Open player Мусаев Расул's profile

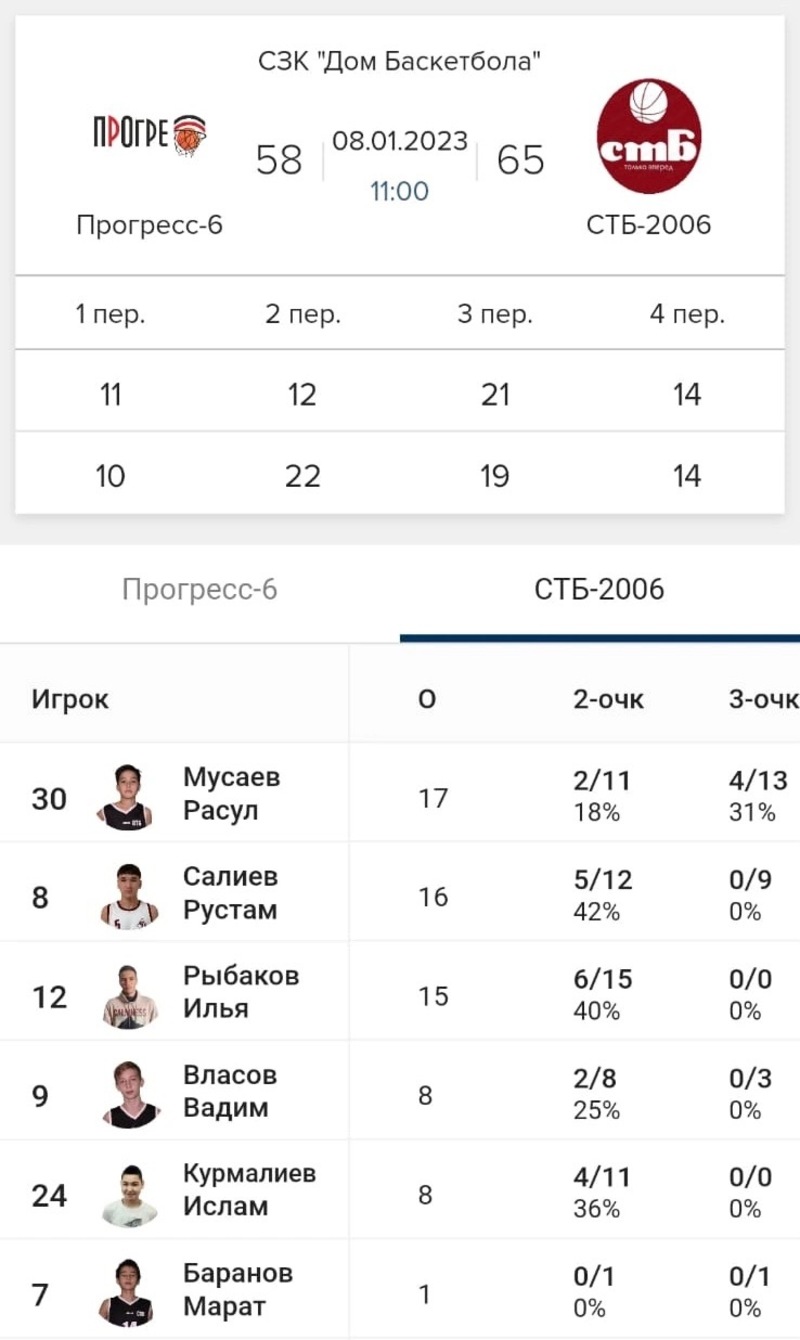click(x=231, y=794)
